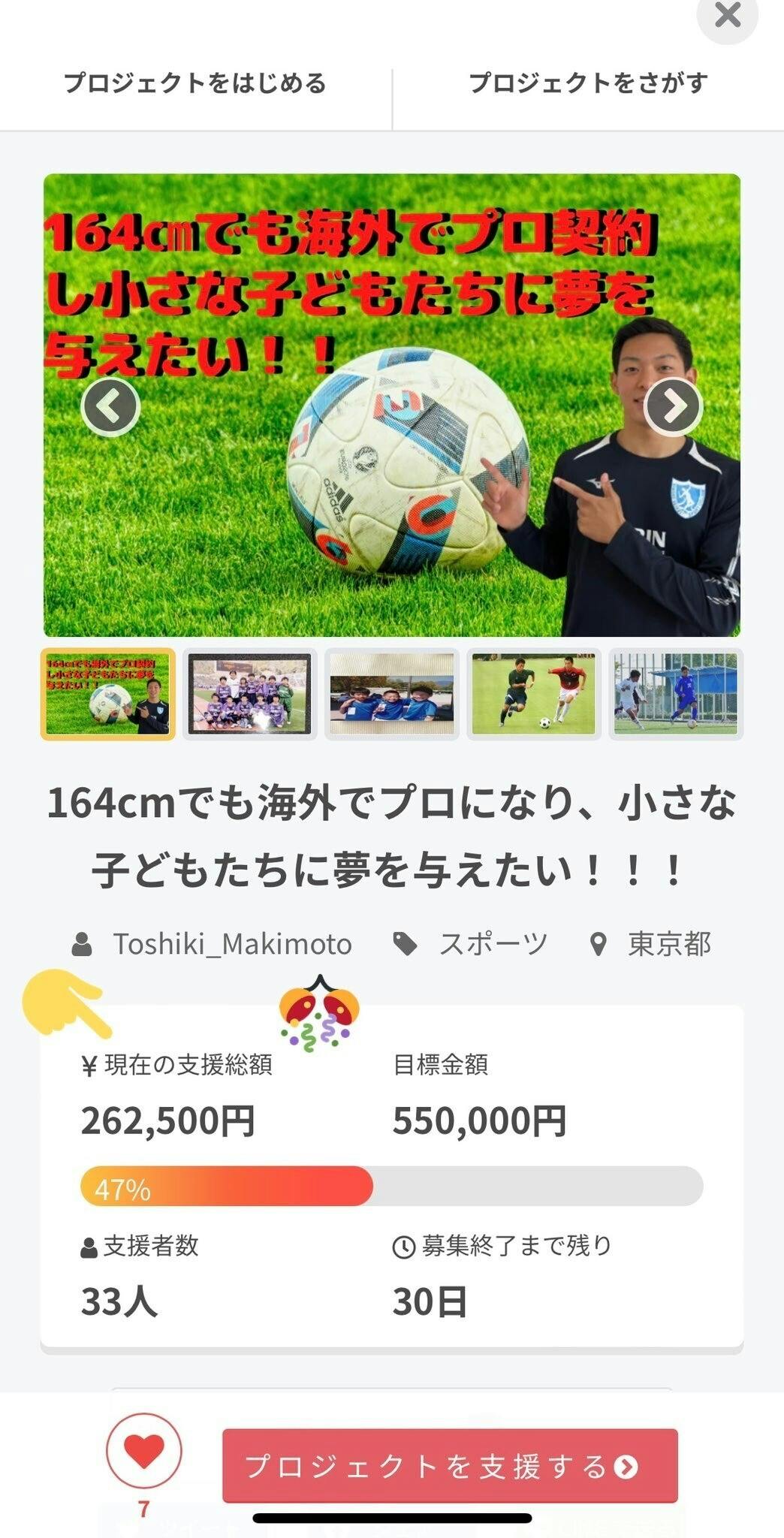Viewport: 784px width, 1538px height.
Task: View the three boys in blue thumbnail
Action: (391, 694)
